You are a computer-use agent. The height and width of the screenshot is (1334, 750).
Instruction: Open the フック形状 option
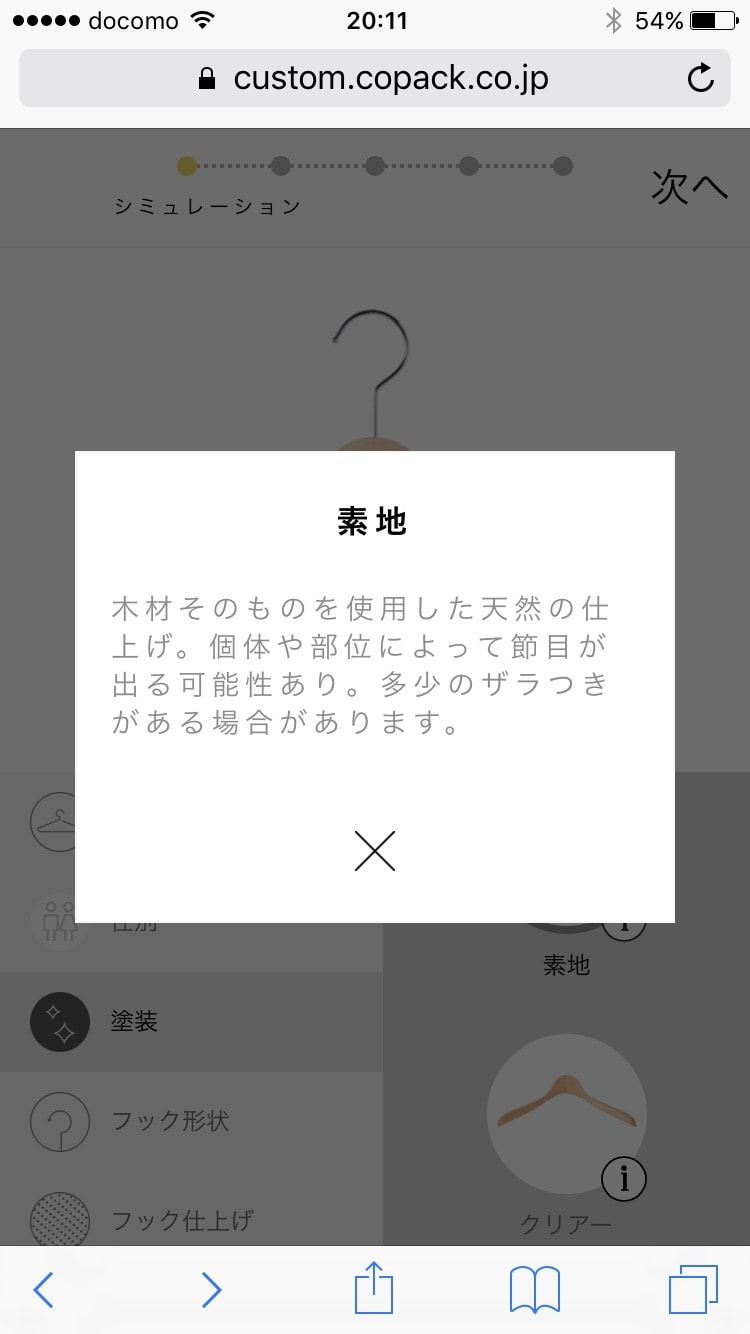pos(191,1121)
